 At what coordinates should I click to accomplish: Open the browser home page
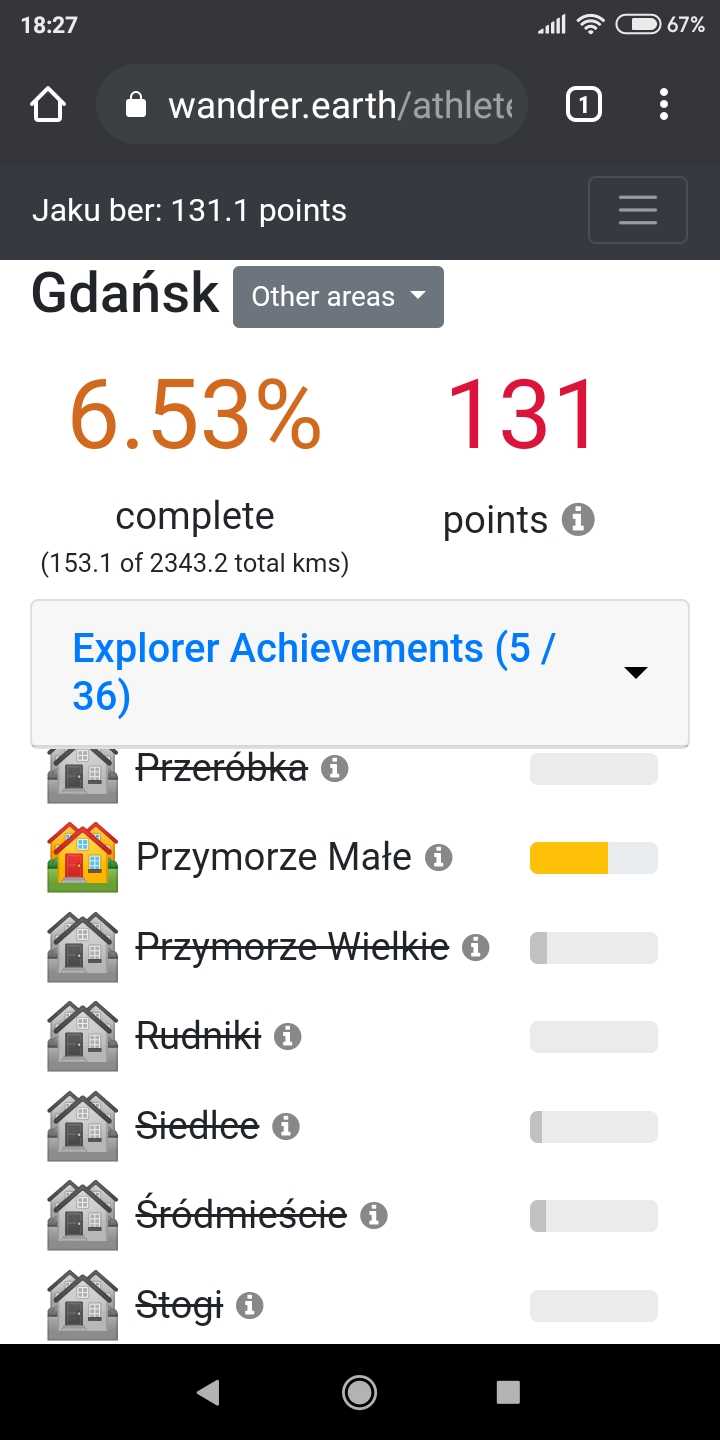[48, 105]
